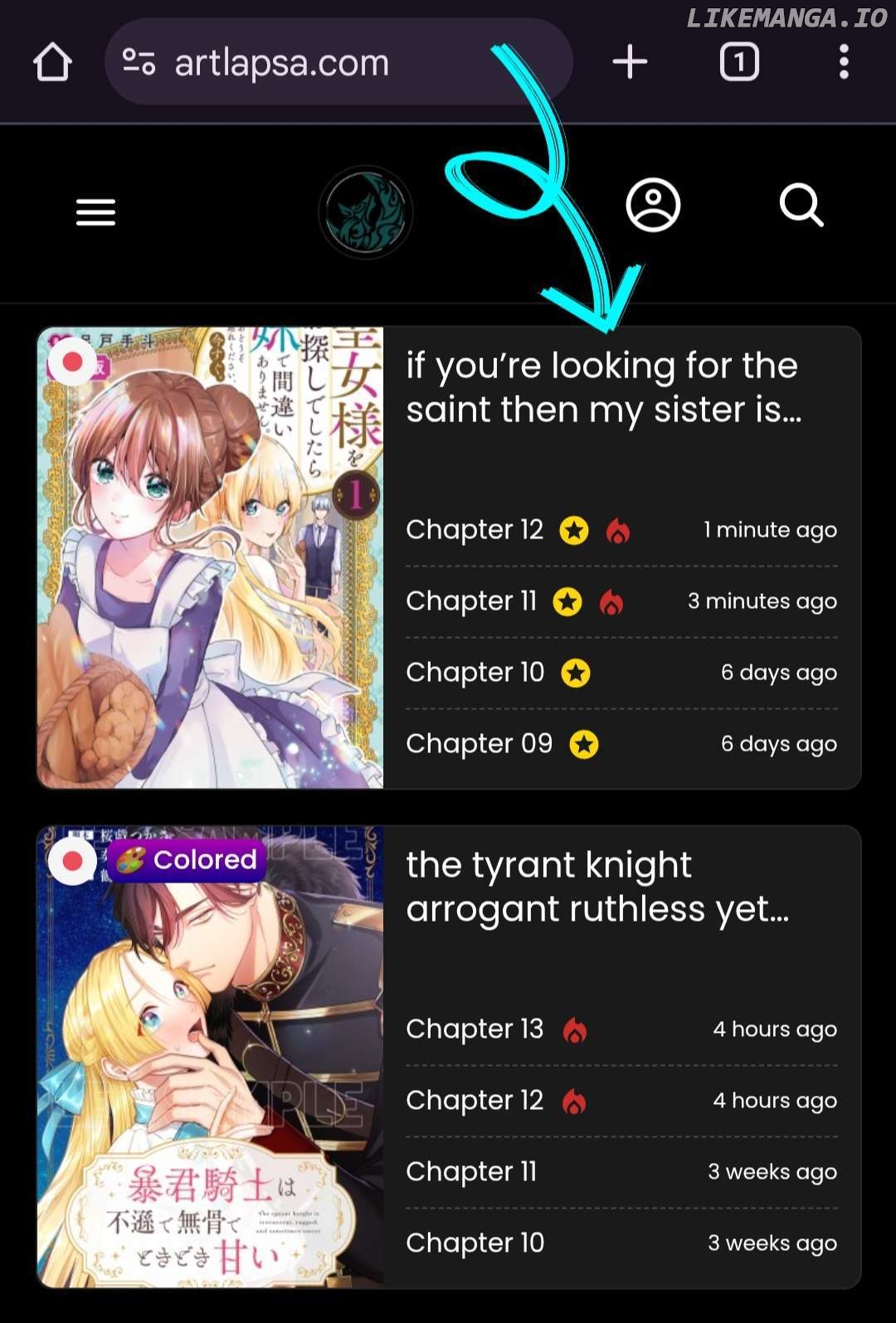896x1323 pixels.
Task: Open the saint sister manga cover
Action: [210, 557]
